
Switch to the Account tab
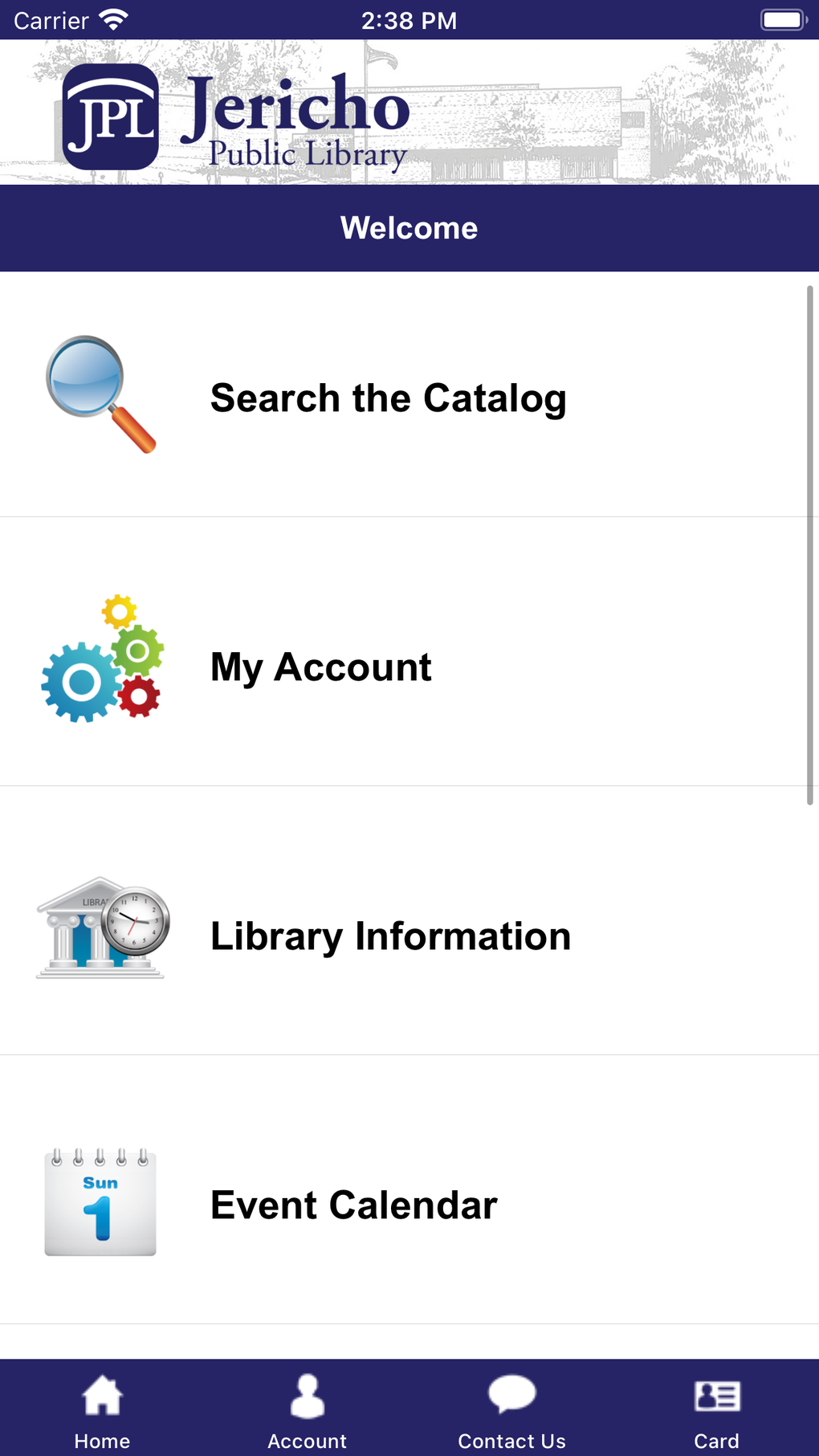coord(307,1409)
